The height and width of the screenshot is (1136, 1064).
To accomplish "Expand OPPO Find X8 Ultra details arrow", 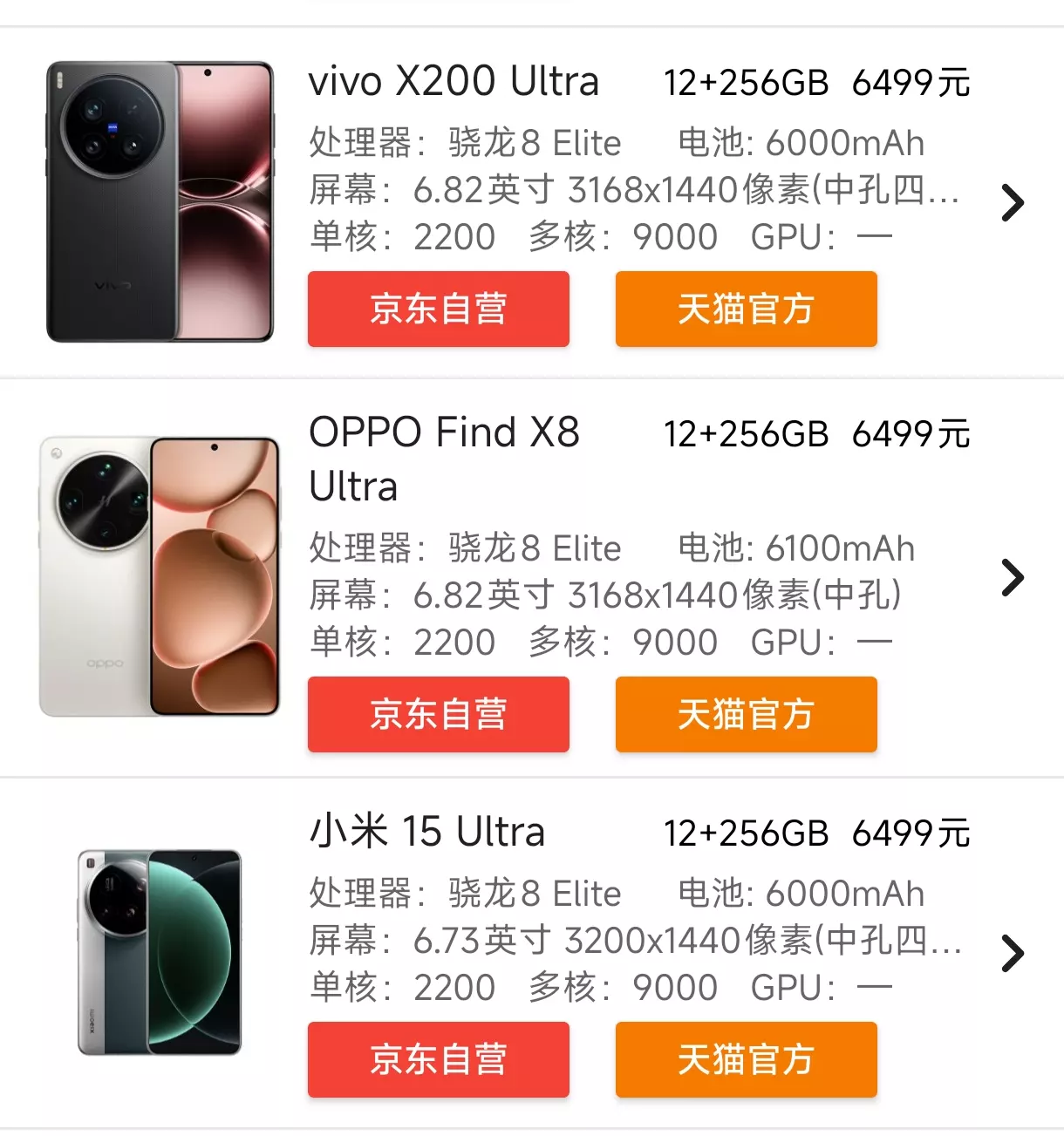I will tap(1013, 577).
